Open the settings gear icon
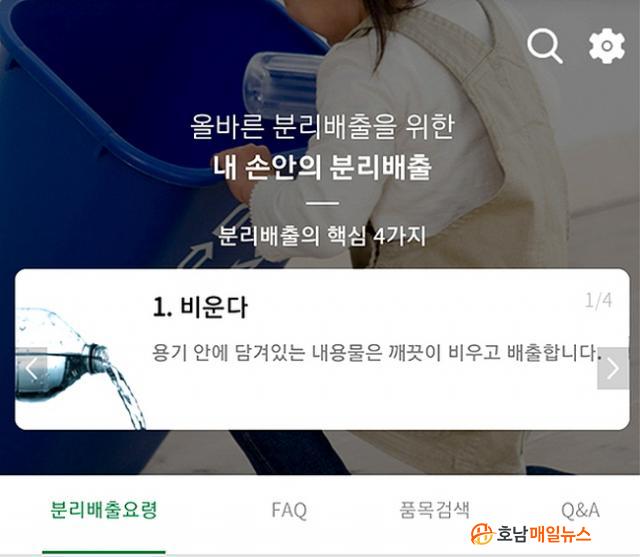Viewport: 640px width, 557px height. pos(606,46)
